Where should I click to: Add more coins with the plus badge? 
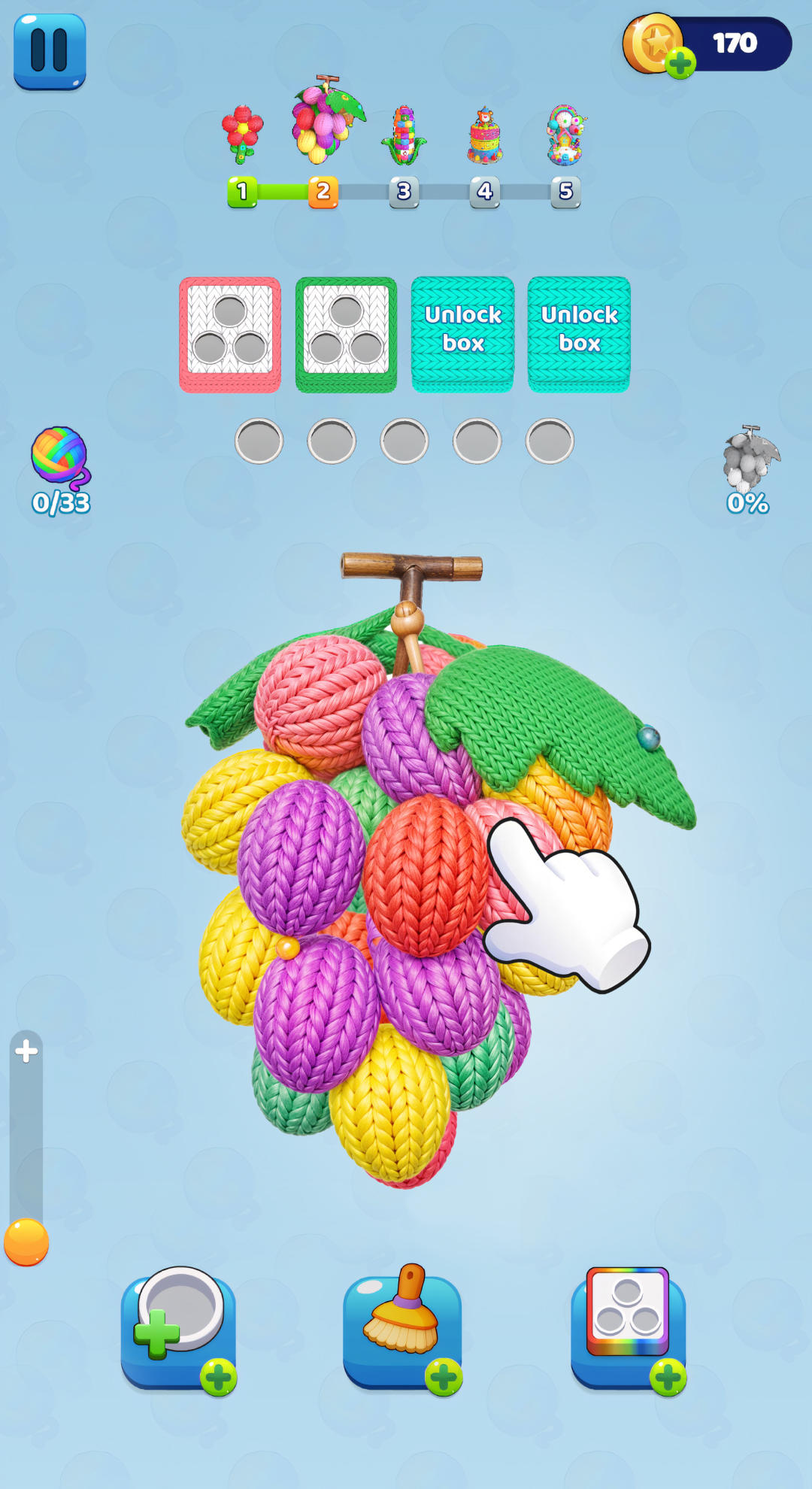(680, 62)
